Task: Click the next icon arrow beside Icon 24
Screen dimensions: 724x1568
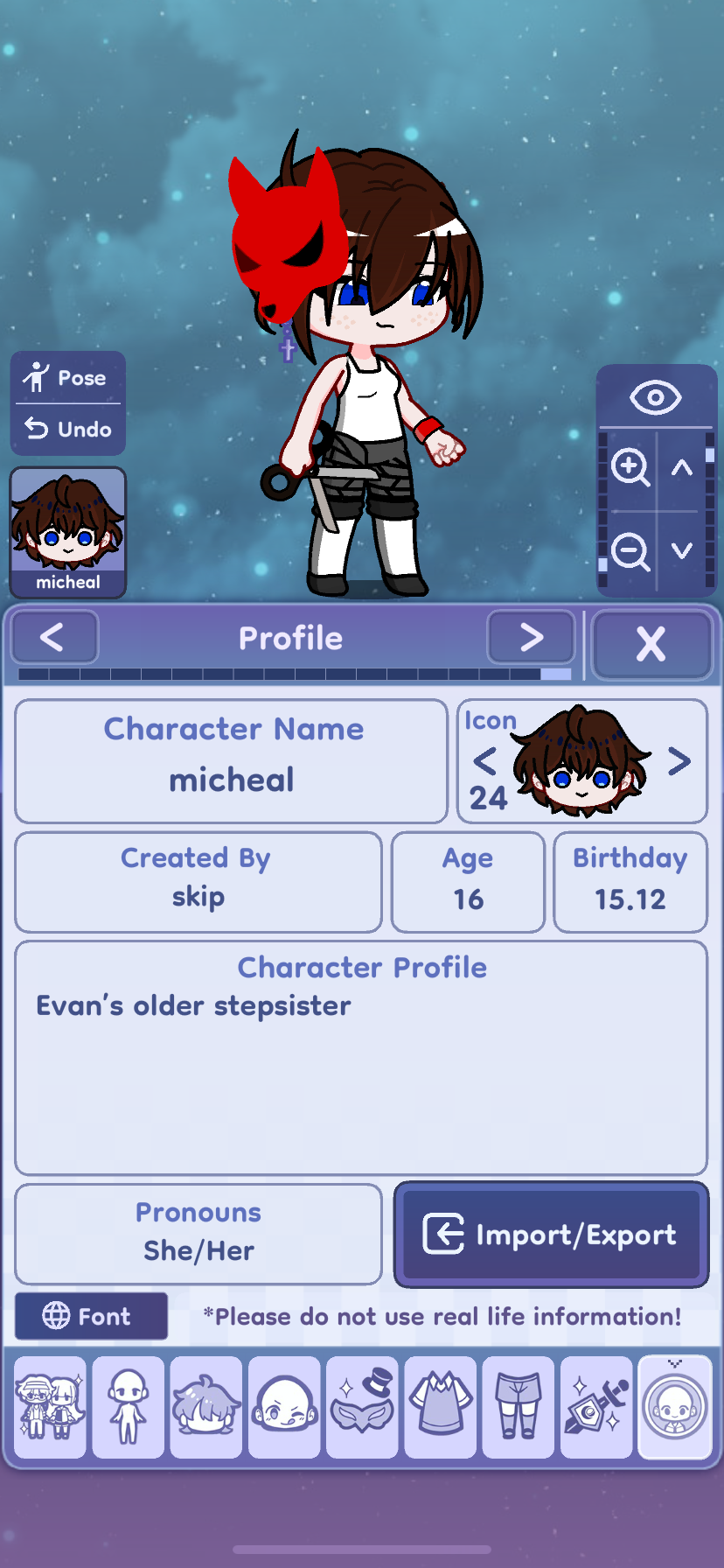Action: 681,761
